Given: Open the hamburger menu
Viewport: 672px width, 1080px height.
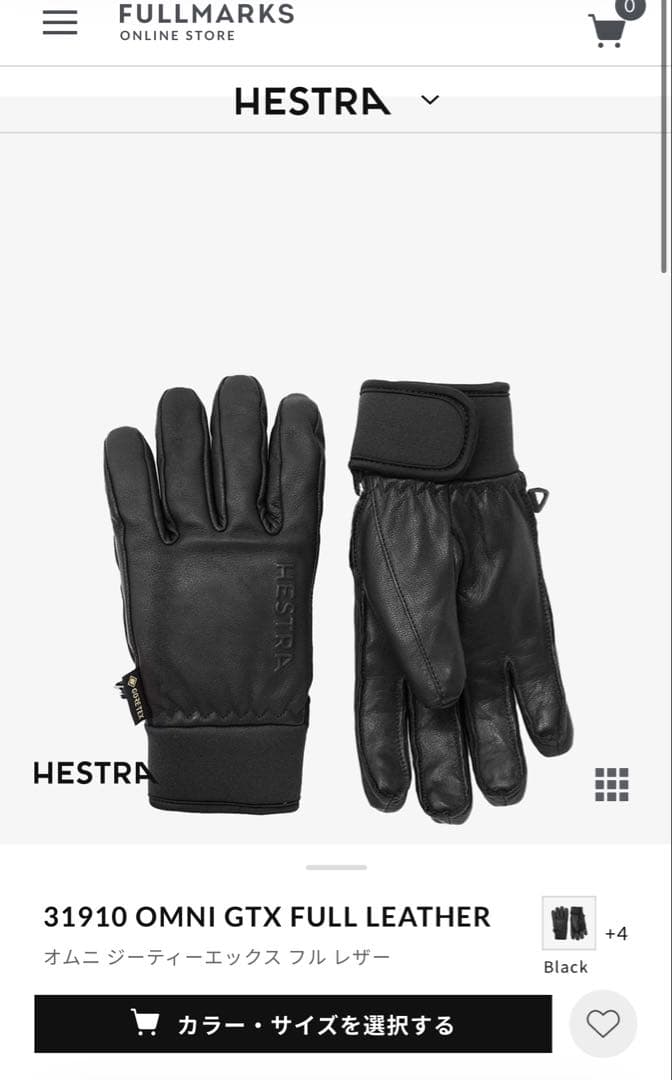Looking at the screenshot, I should pos(60,23).
